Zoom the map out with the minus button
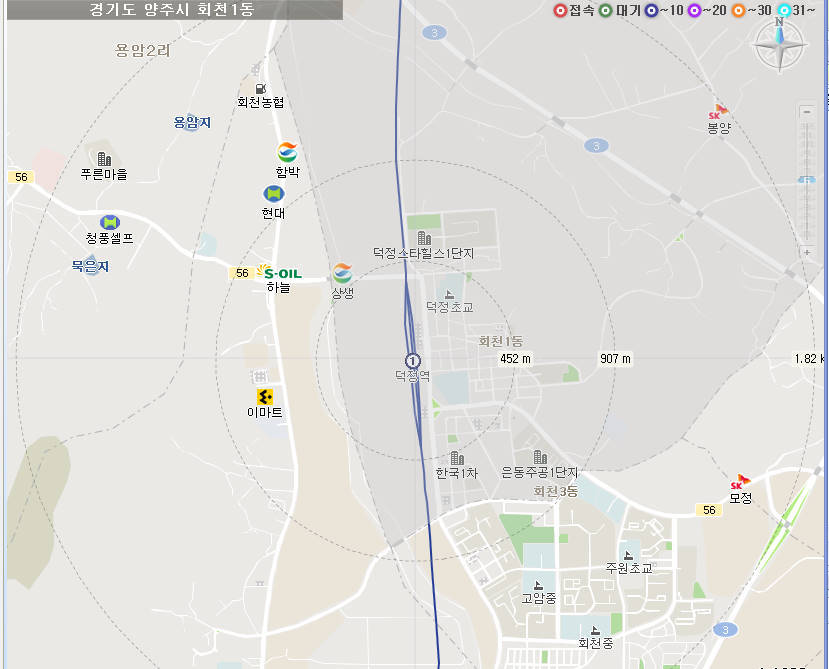The image size is (829, 669). [x=806, y=112]
